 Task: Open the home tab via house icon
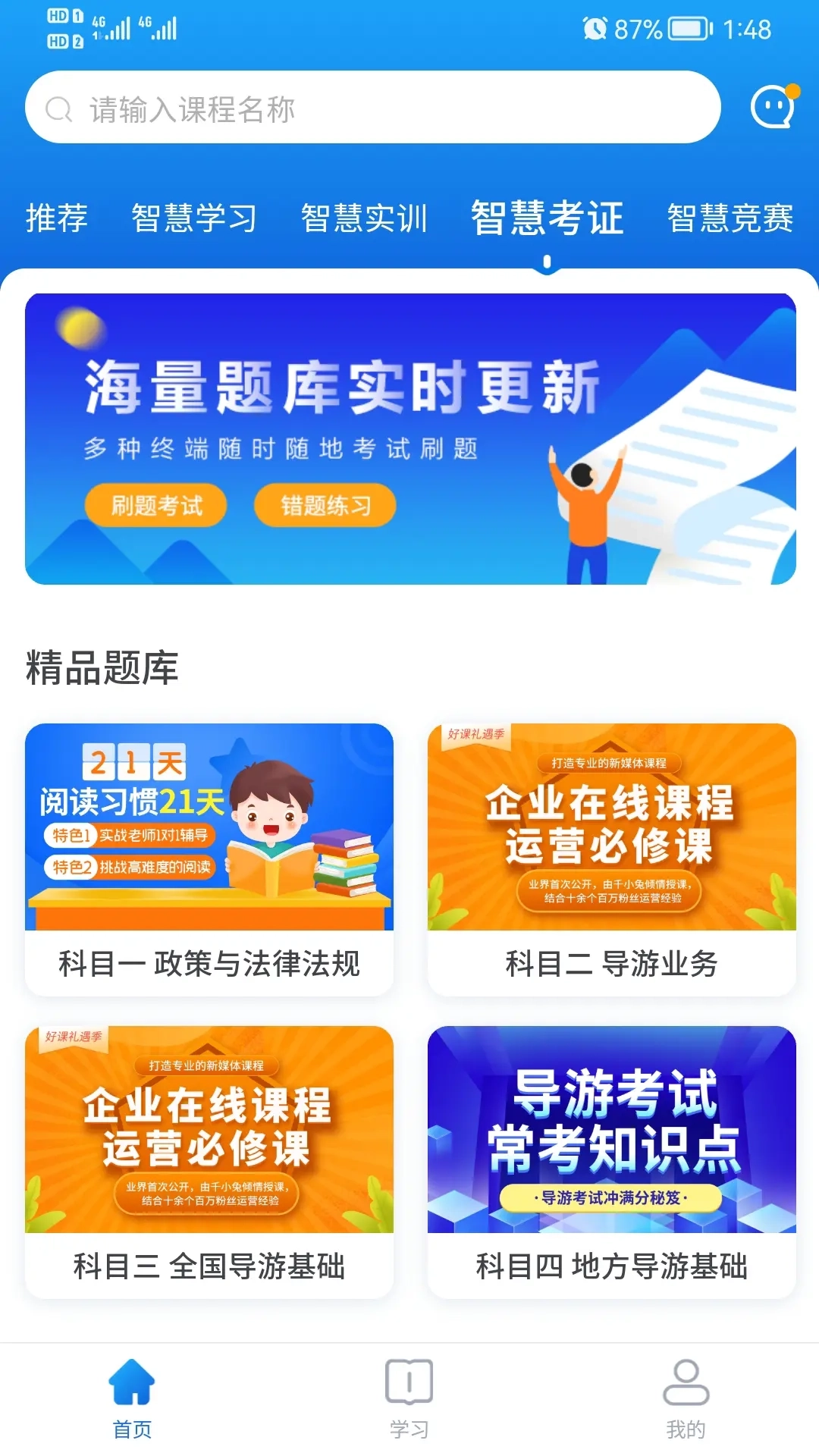coord(133,1399)
